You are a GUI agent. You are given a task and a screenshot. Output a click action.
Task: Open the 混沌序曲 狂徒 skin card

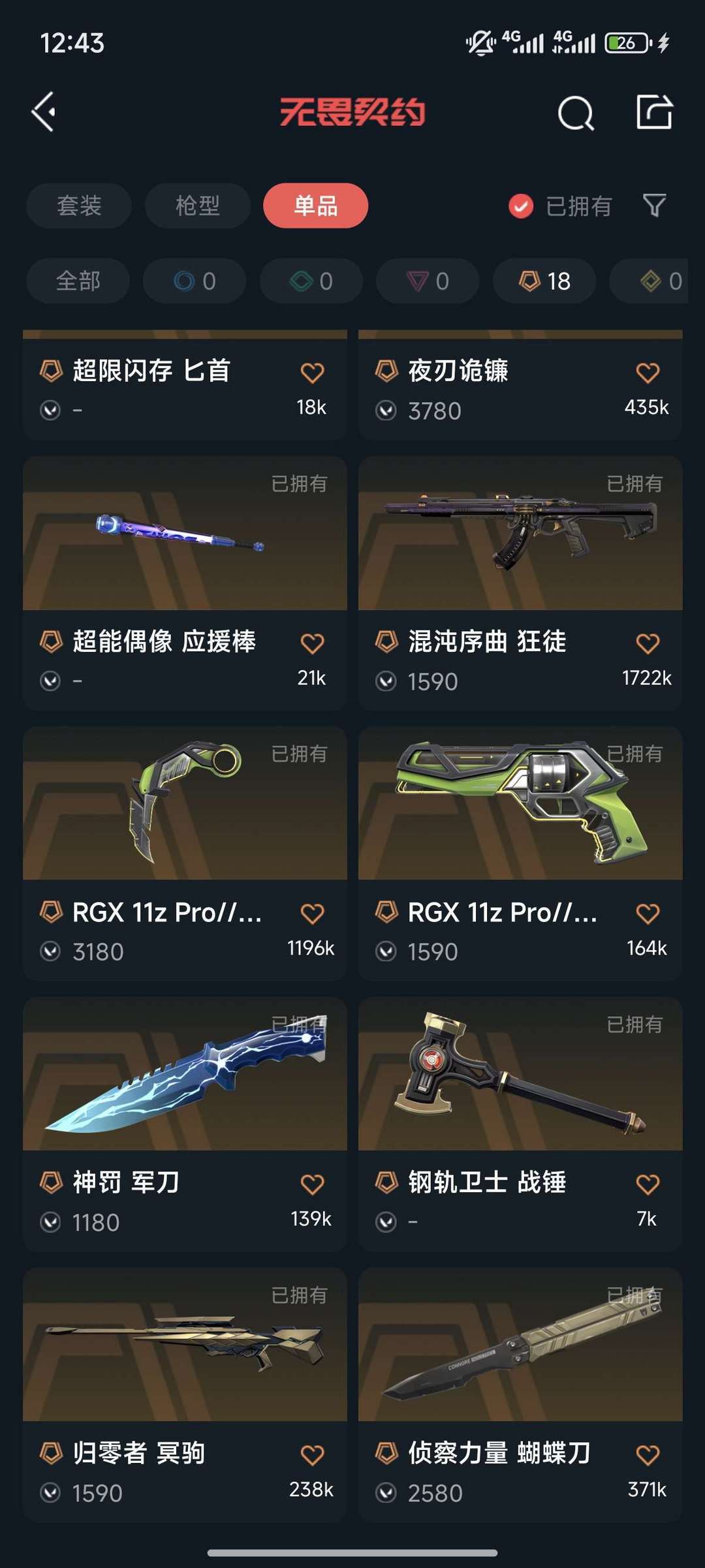click(520, 581)
